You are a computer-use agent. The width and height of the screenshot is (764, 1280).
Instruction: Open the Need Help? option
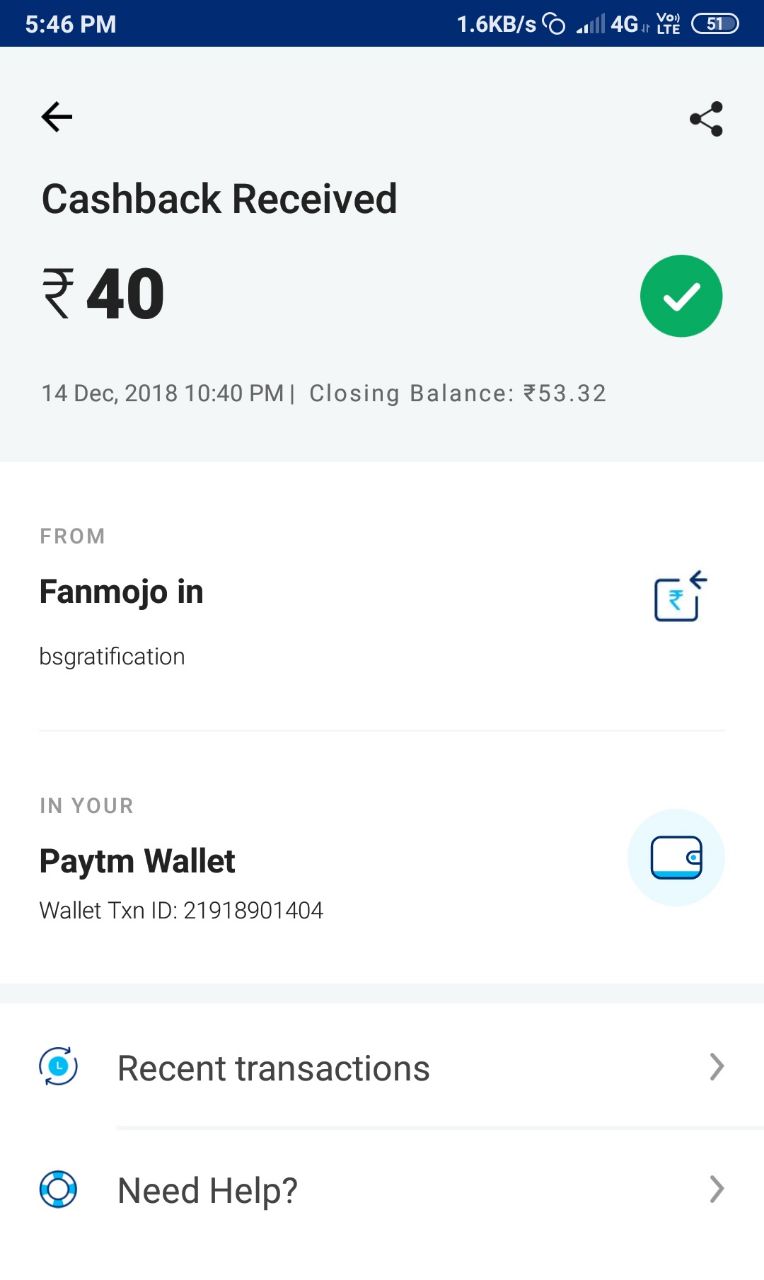coord(380,1190)
